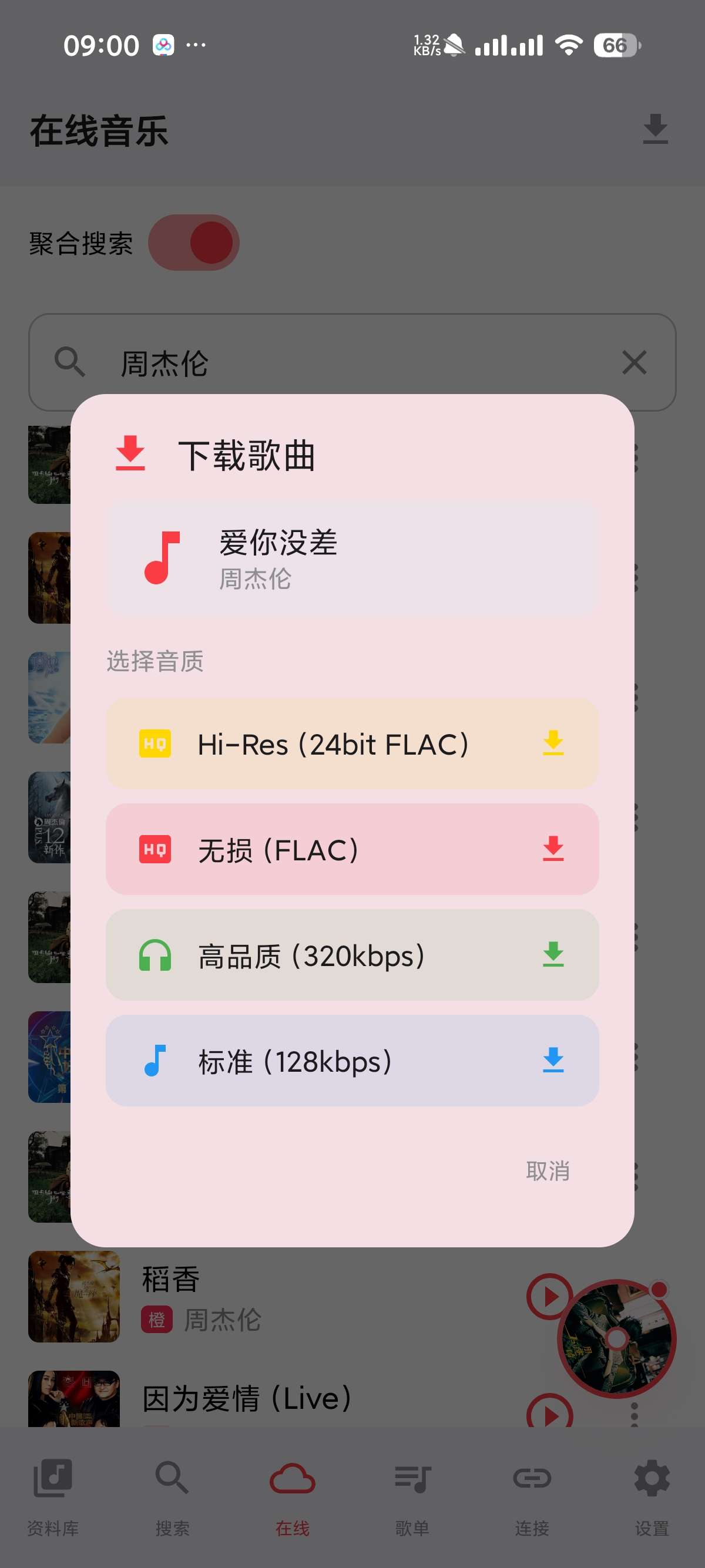Clear the 周杰伦 search text with the X
The height and width of the screenshot is (1568, 705).
click(x=633, y=362)
